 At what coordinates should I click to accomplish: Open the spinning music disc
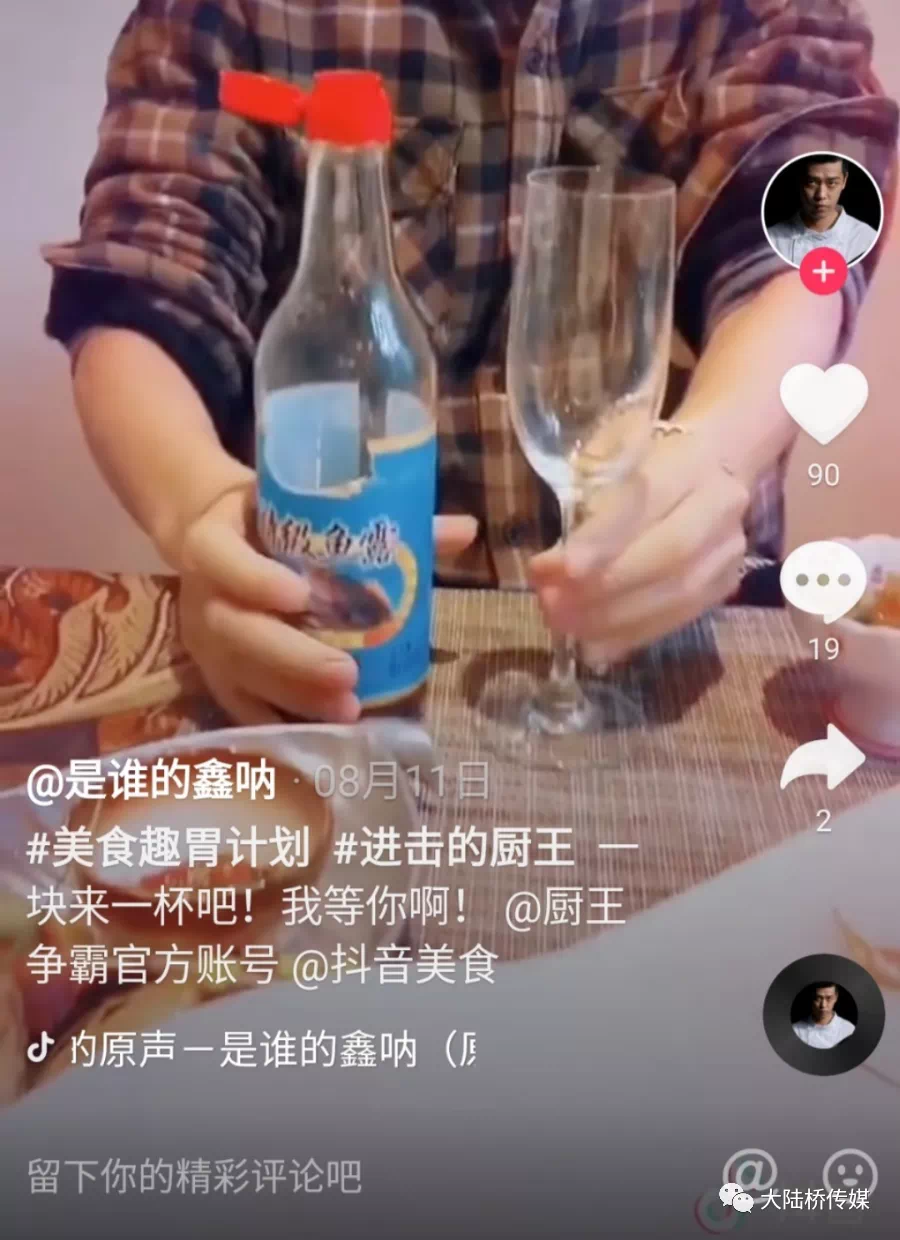tap(823, 1014)
